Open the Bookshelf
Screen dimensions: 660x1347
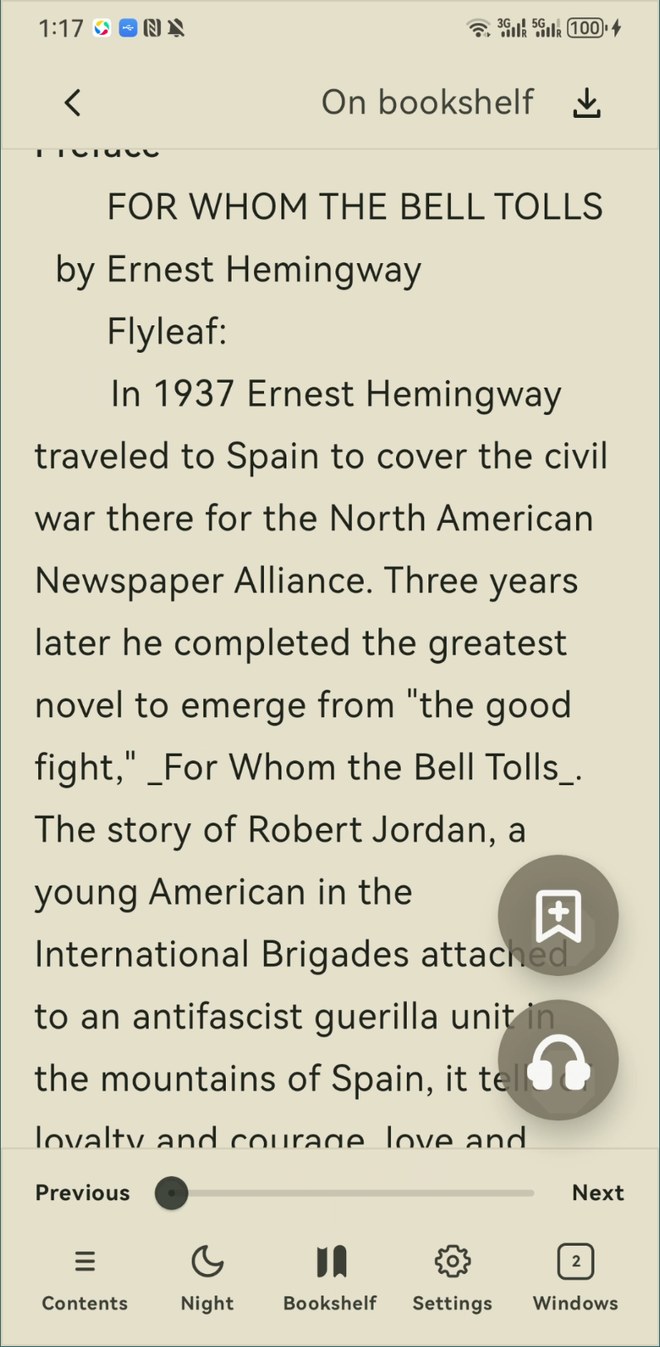tap(330, 1279)
